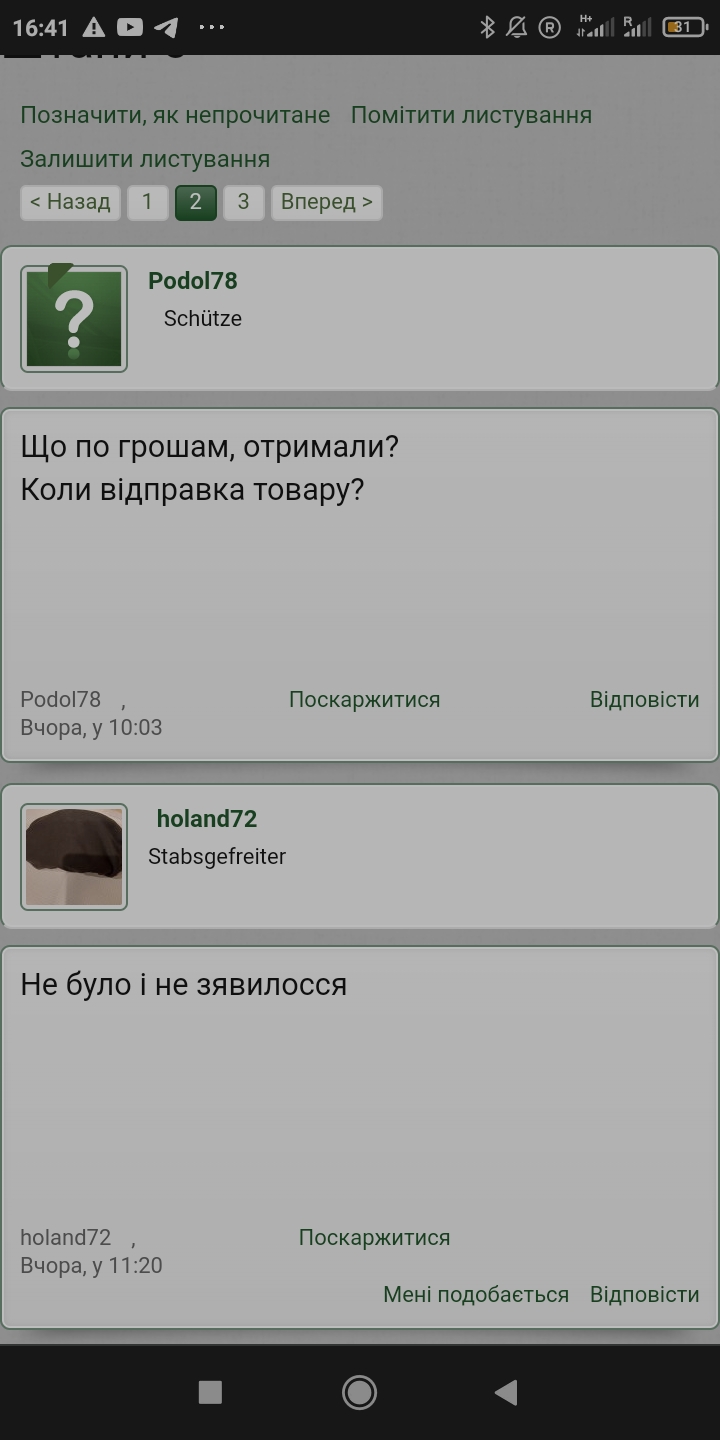This screenshot has height=1440, width=720.
Task: Return to the home screen
Action: click(359, 1392)
